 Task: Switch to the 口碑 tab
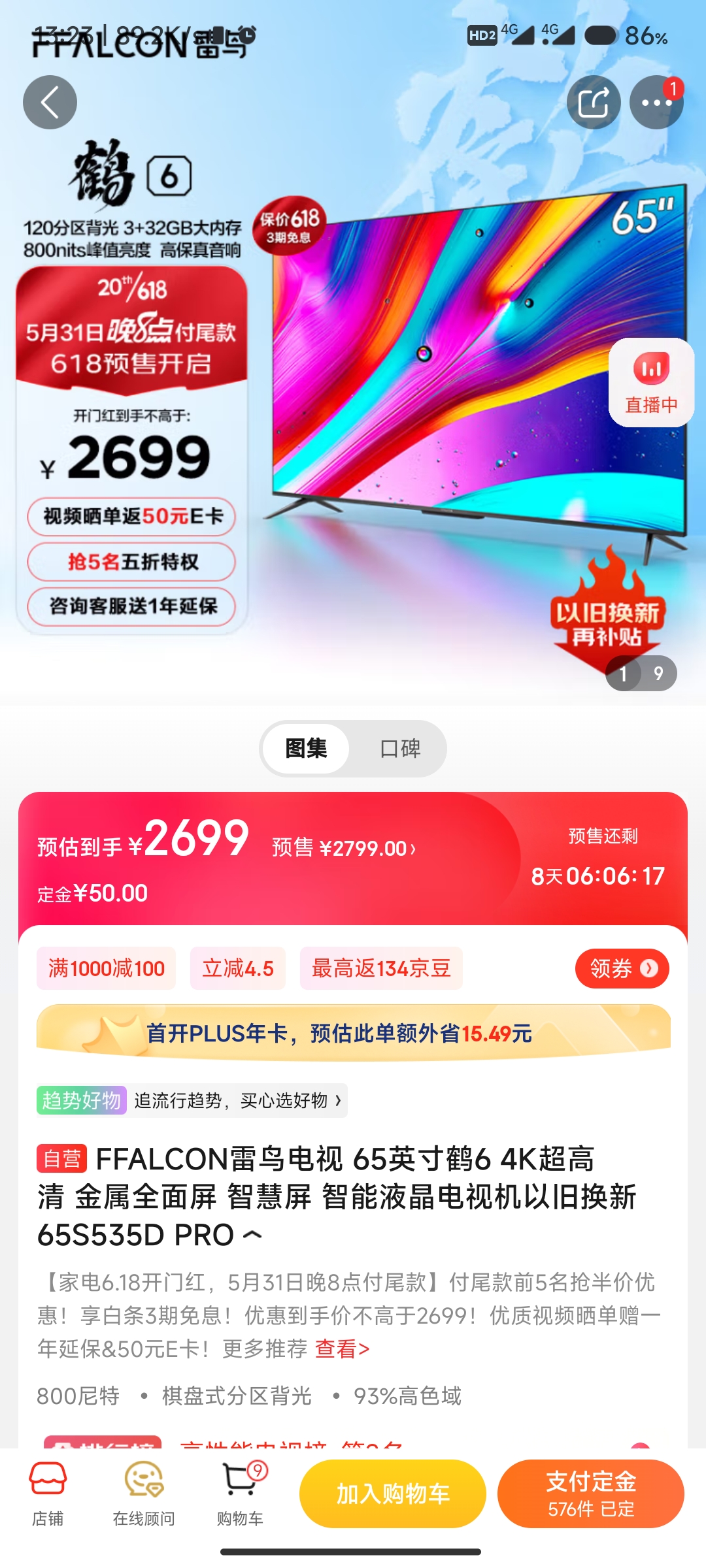(400, 749)
